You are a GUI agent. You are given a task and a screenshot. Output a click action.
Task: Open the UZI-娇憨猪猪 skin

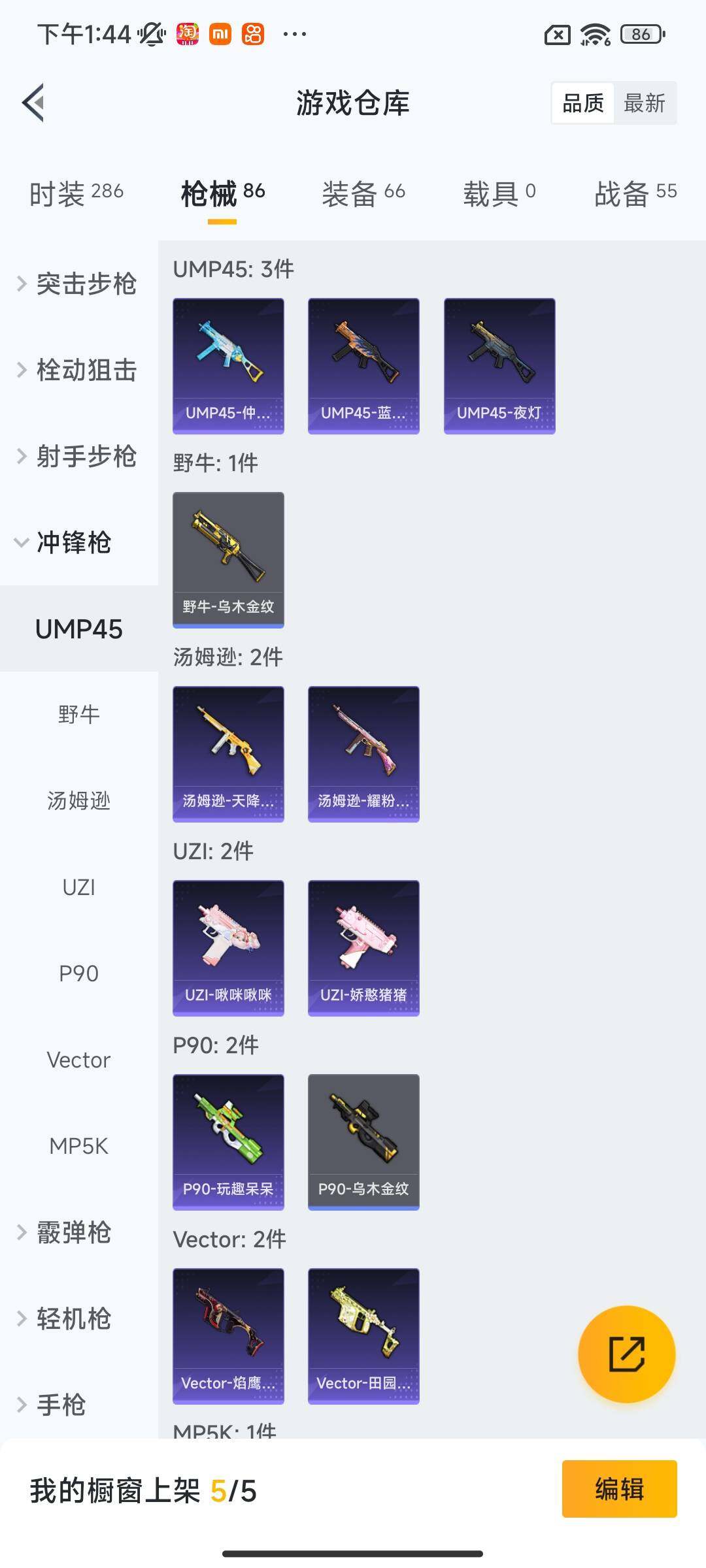(363, 948)
